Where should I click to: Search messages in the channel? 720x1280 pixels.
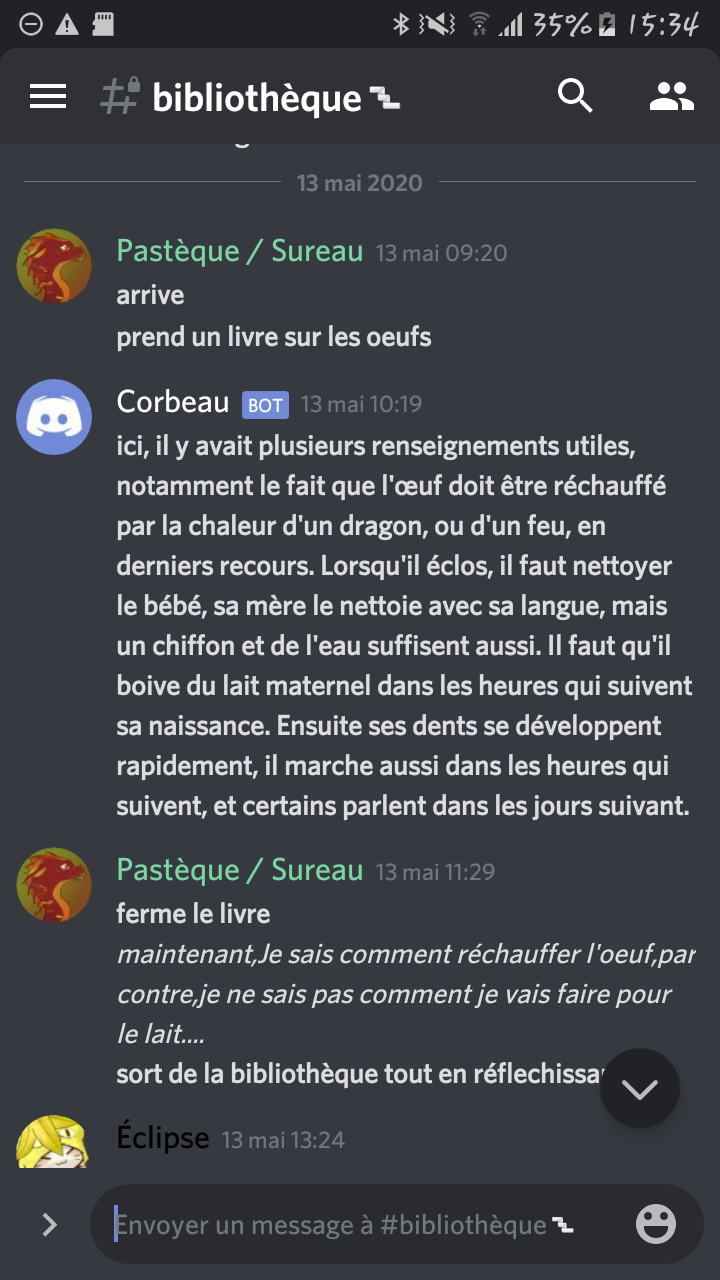coord(575,97)
